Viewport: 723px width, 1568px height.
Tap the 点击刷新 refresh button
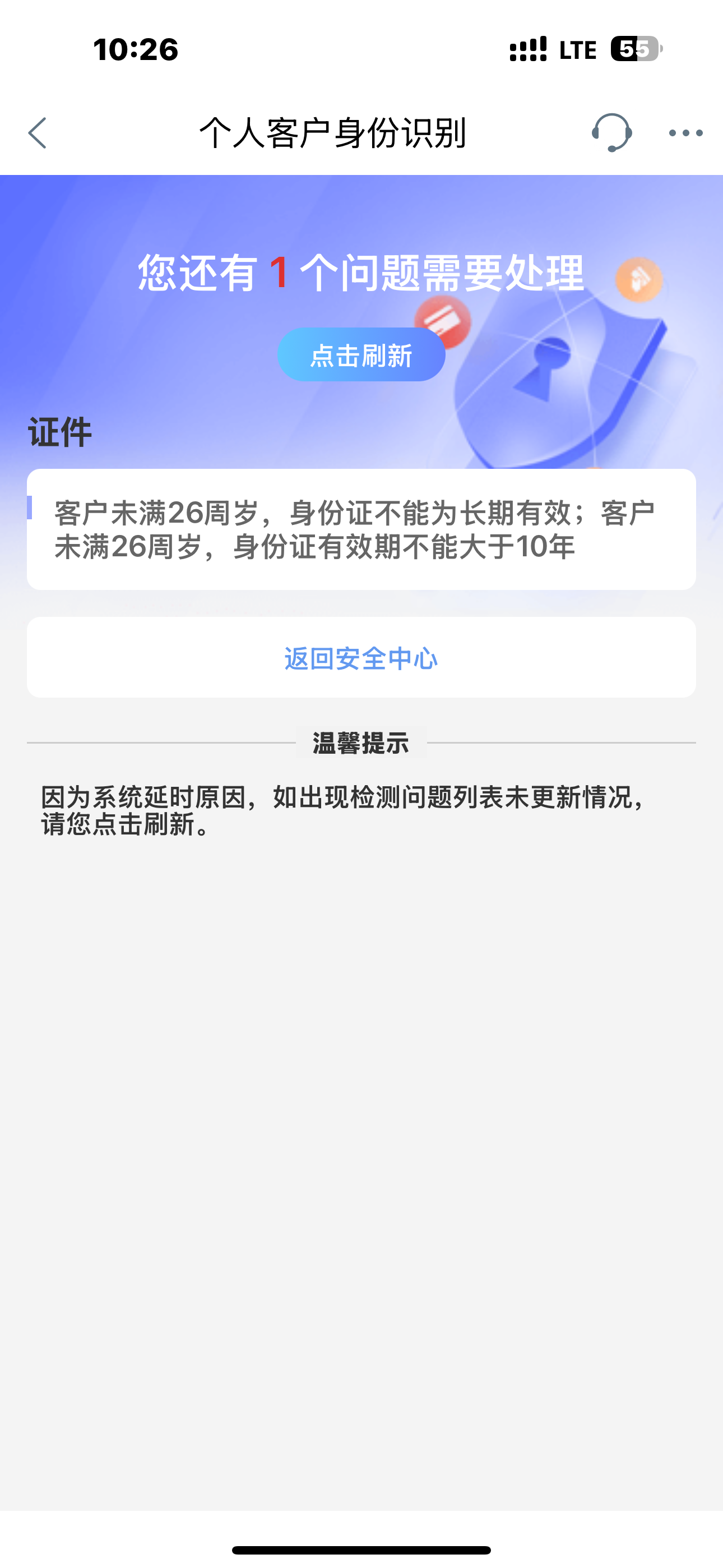tap(361, 356)
